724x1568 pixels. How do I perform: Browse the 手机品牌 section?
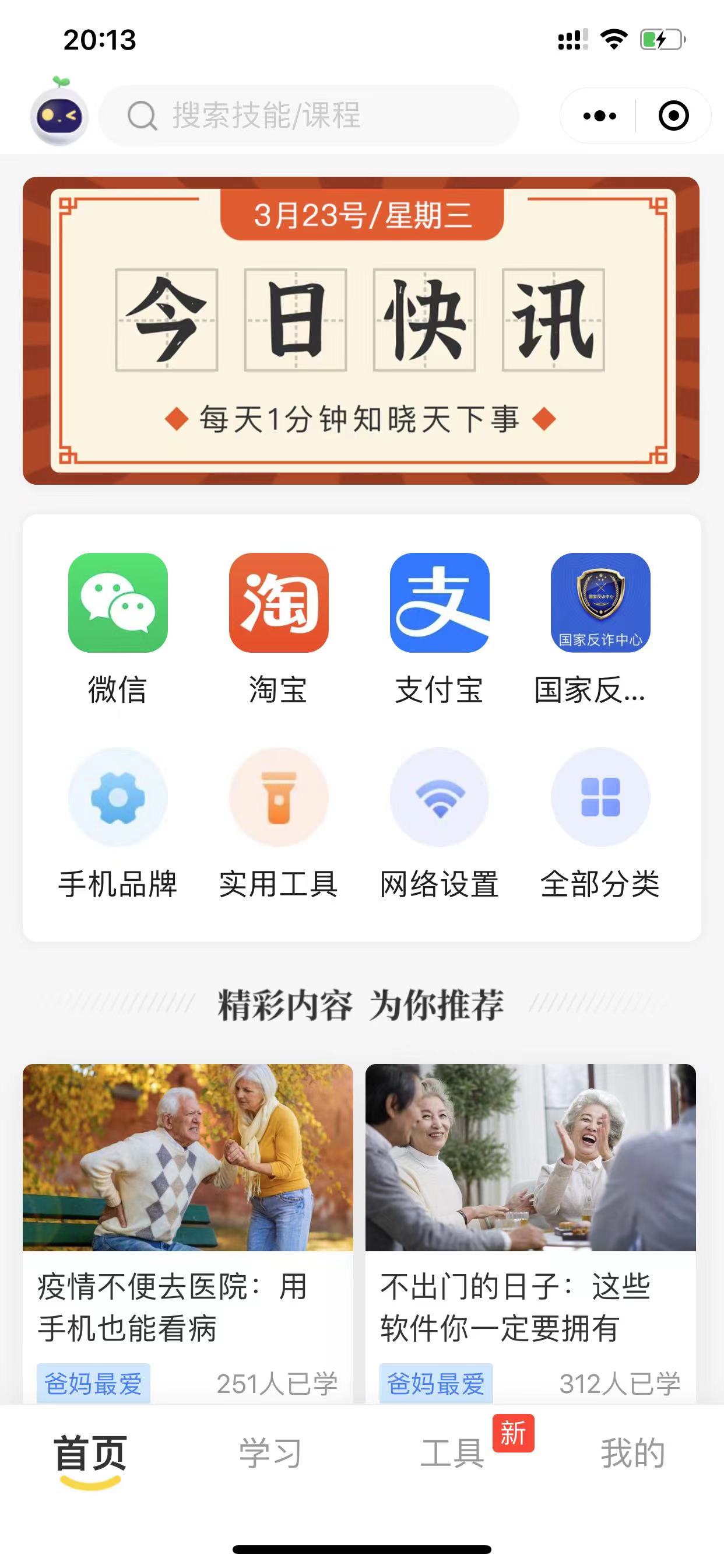click(x=118, y=824)
